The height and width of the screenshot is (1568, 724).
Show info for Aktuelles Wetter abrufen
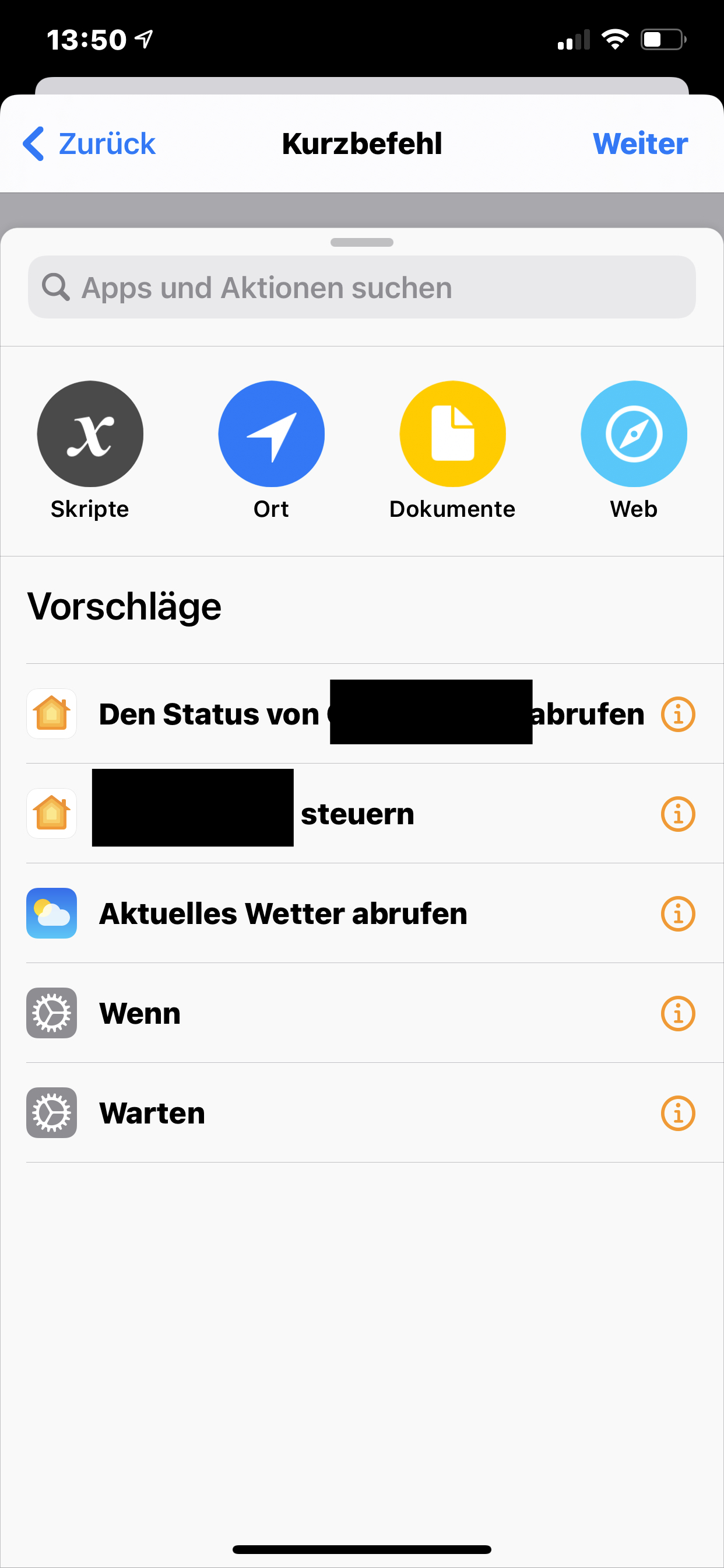pos(678,913)
